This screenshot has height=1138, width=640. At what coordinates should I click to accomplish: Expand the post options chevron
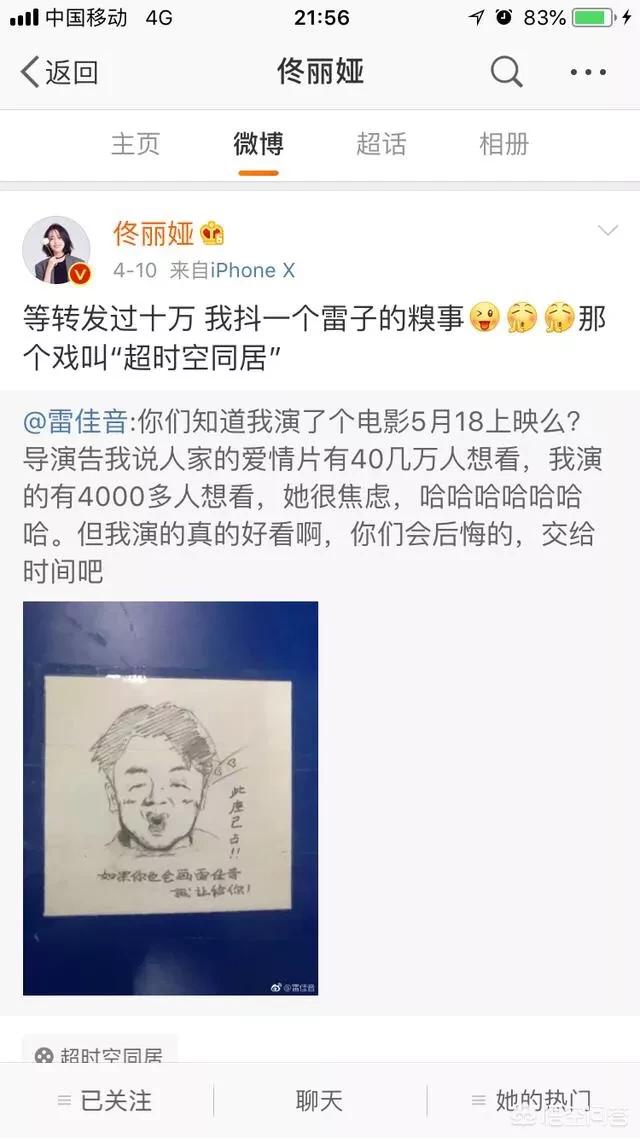(607, 232)
